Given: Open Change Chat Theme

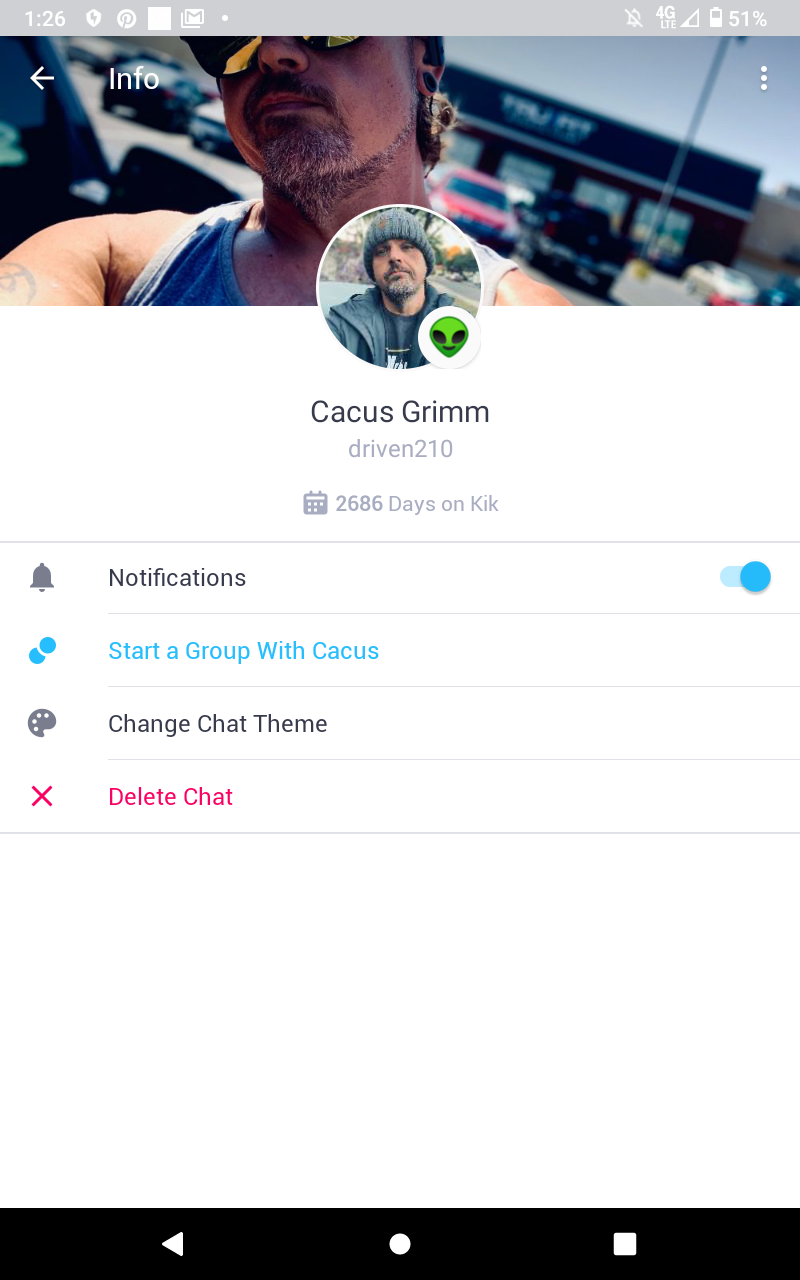Looking at the screenshot, I should [x=217, y=724].
